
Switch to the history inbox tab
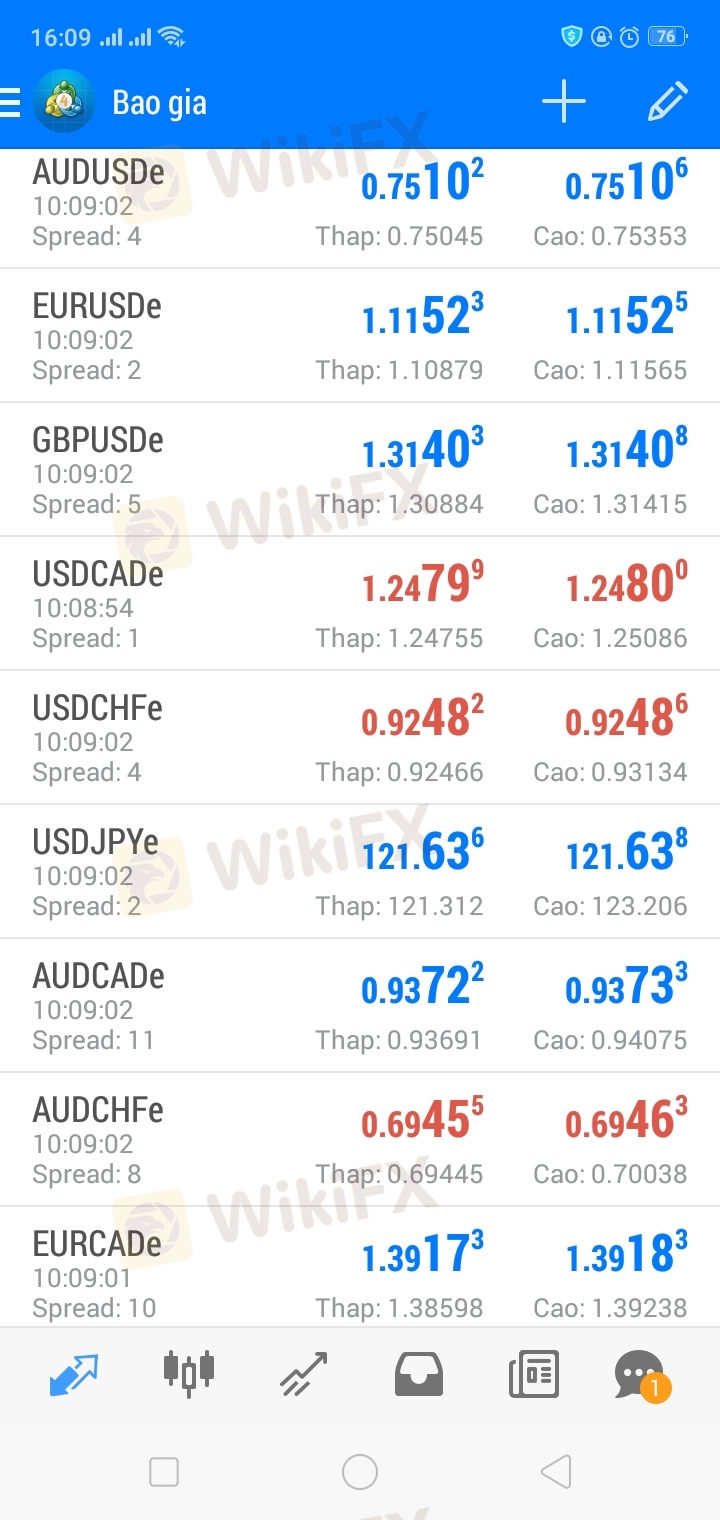coord(418,1375)
